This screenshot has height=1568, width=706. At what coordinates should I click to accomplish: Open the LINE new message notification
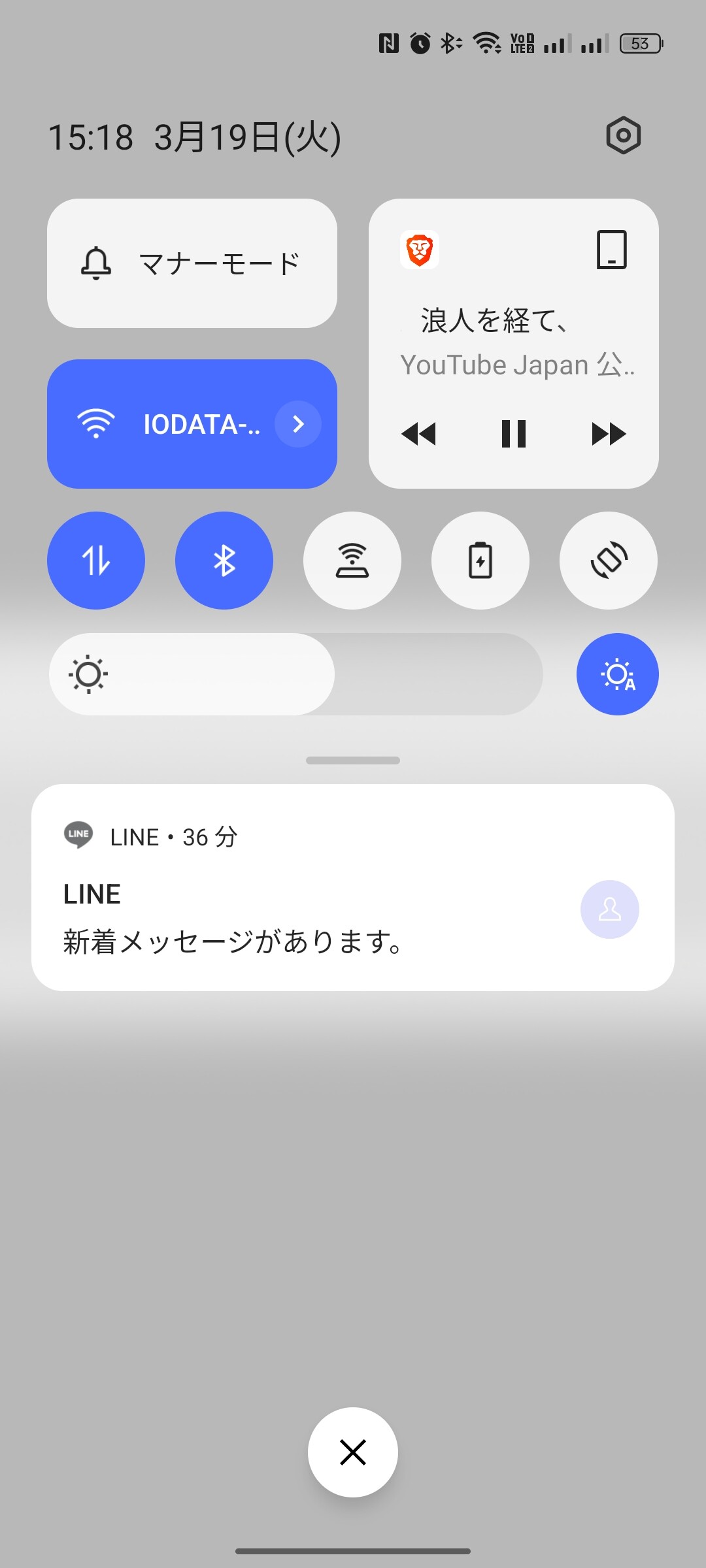(x=353, y=887)
